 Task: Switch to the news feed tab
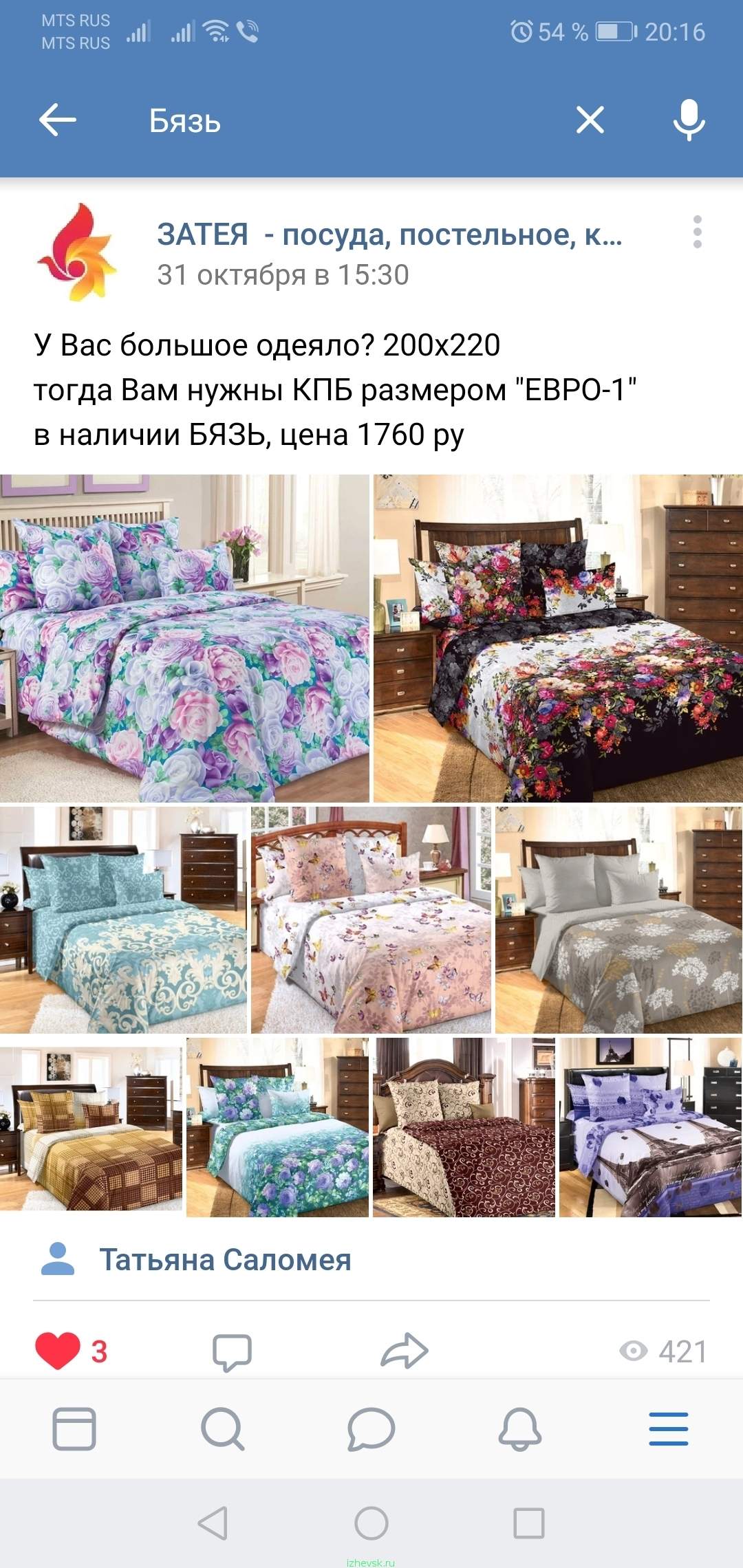coord(74,1428)
